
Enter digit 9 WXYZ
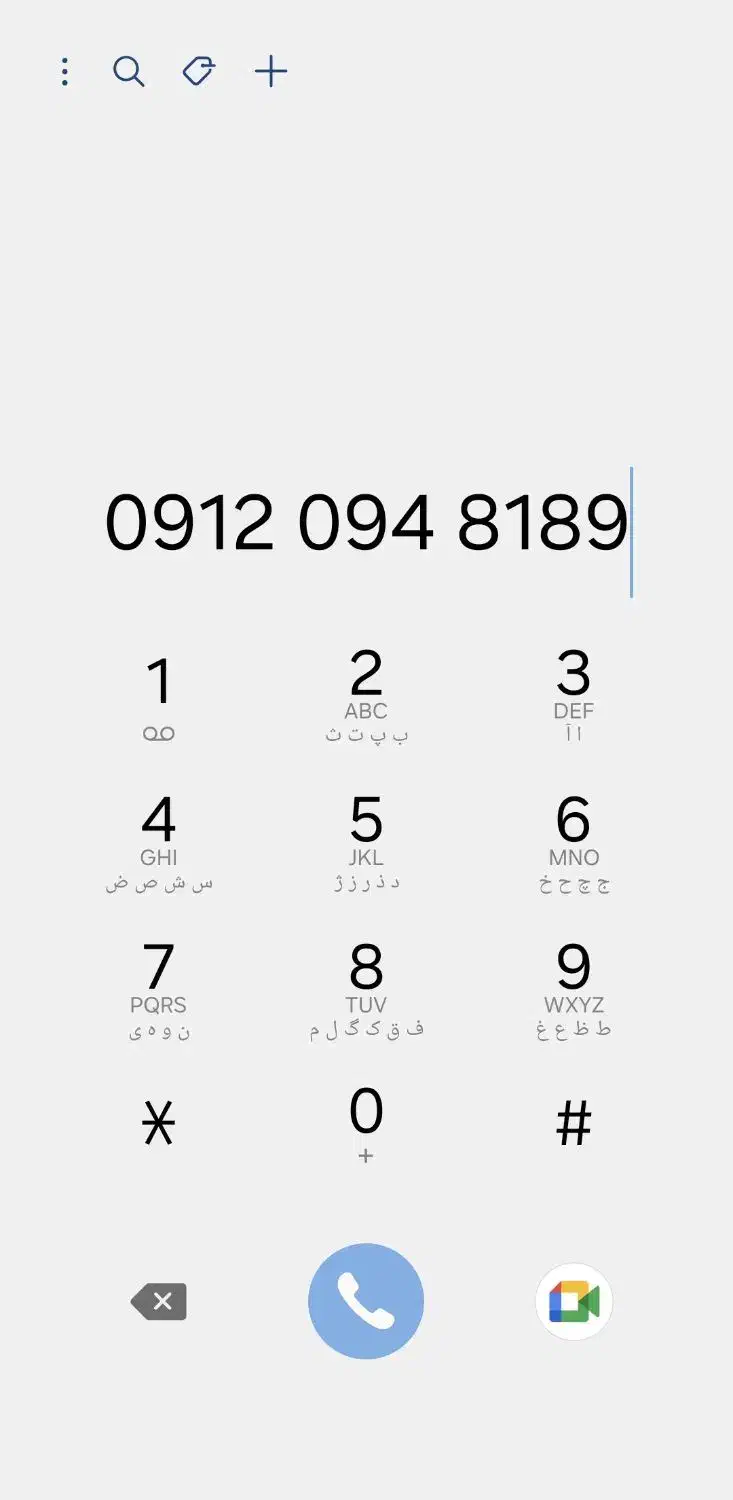[573, 990]
